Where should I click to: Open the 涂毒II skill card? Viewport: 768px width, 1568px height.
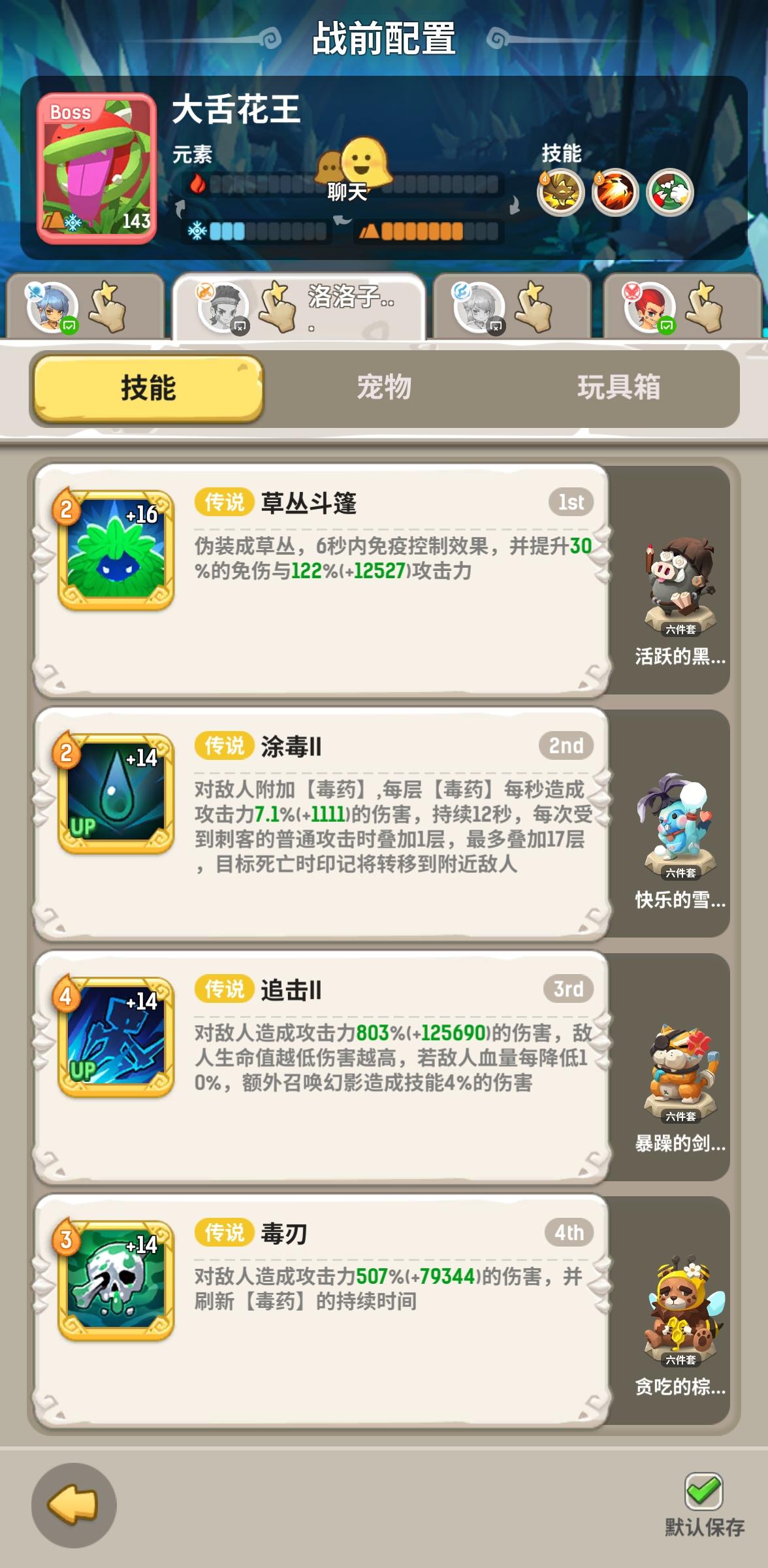(x=321, y=824)
